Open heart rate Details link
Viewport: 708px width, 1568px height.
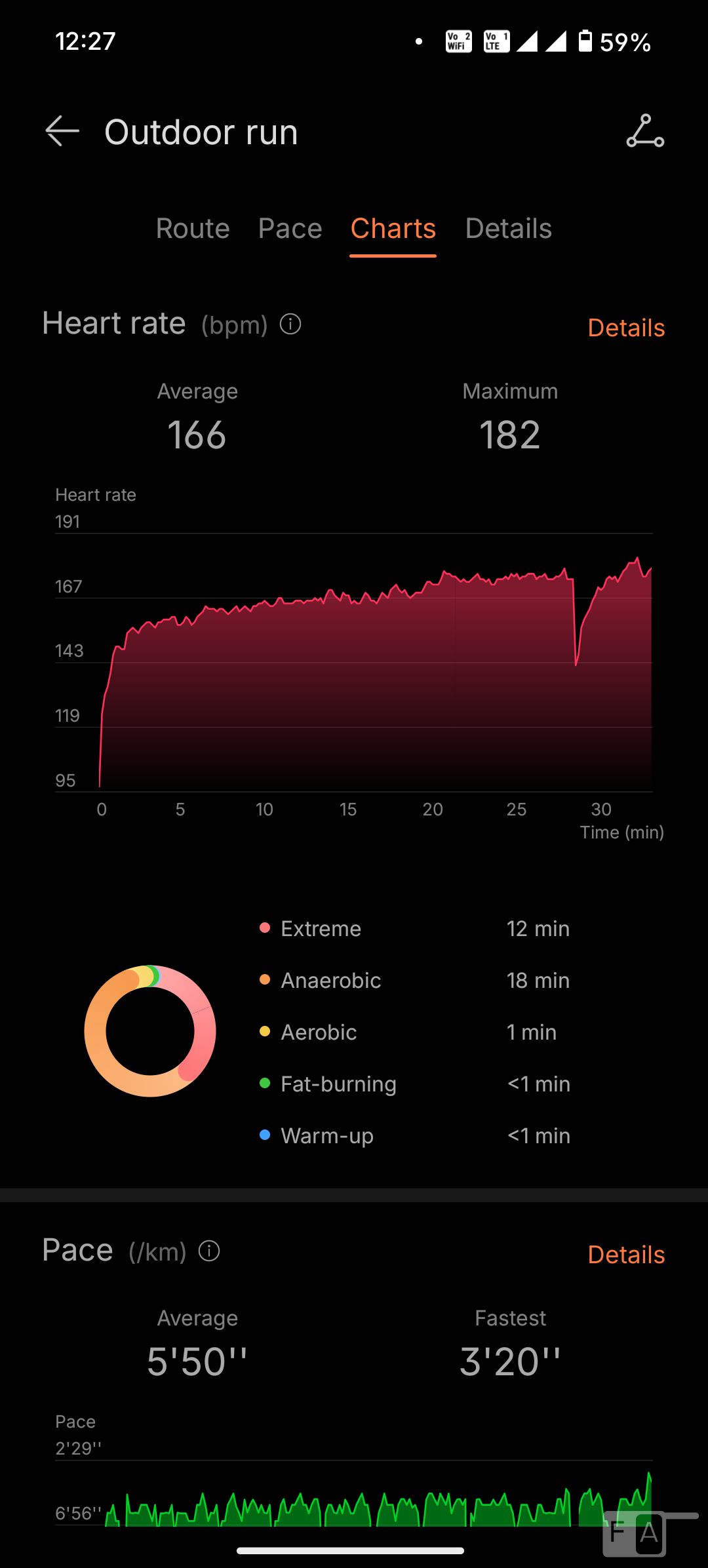point(626,328)
